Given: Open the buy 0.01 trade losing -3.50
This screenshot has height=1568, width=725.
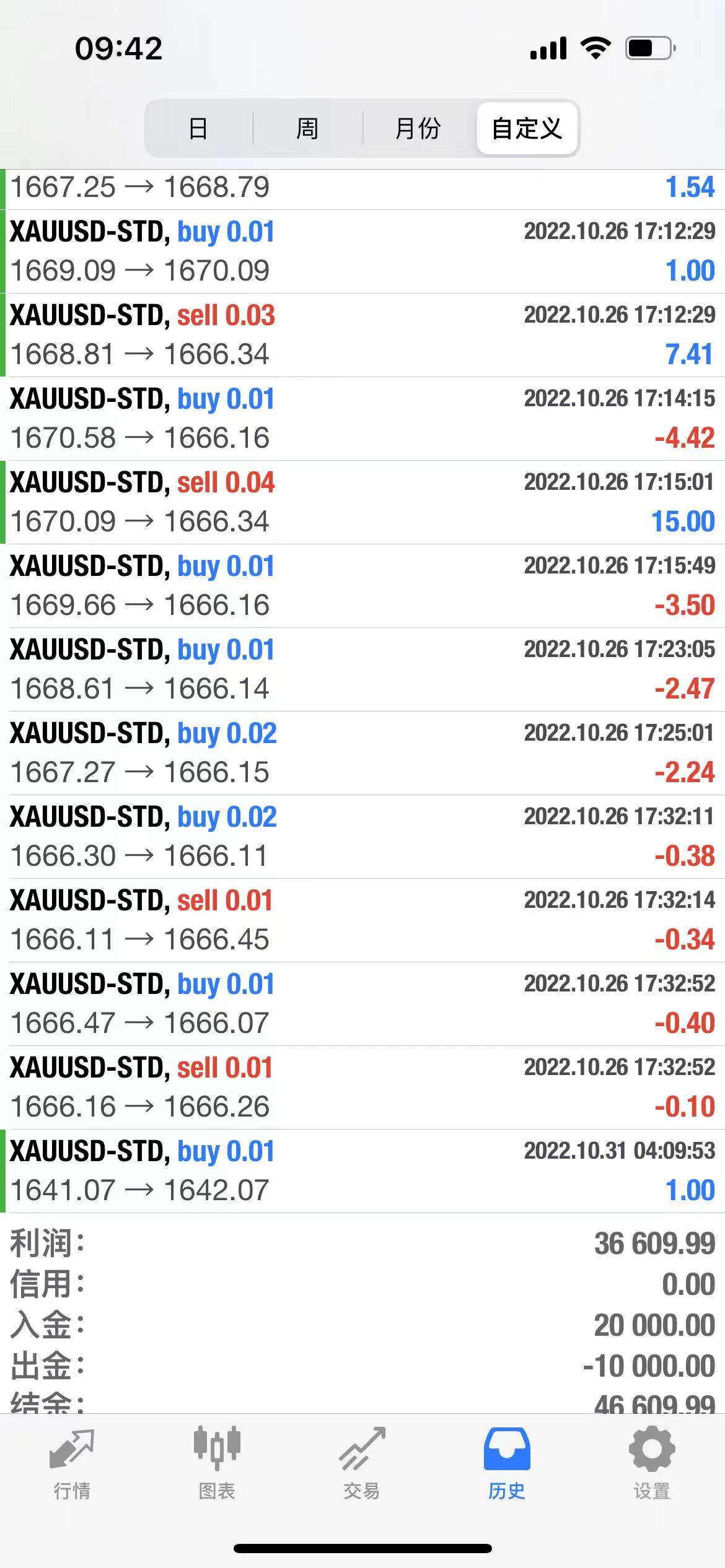Looking at the screenshot, I should (362, 586).
